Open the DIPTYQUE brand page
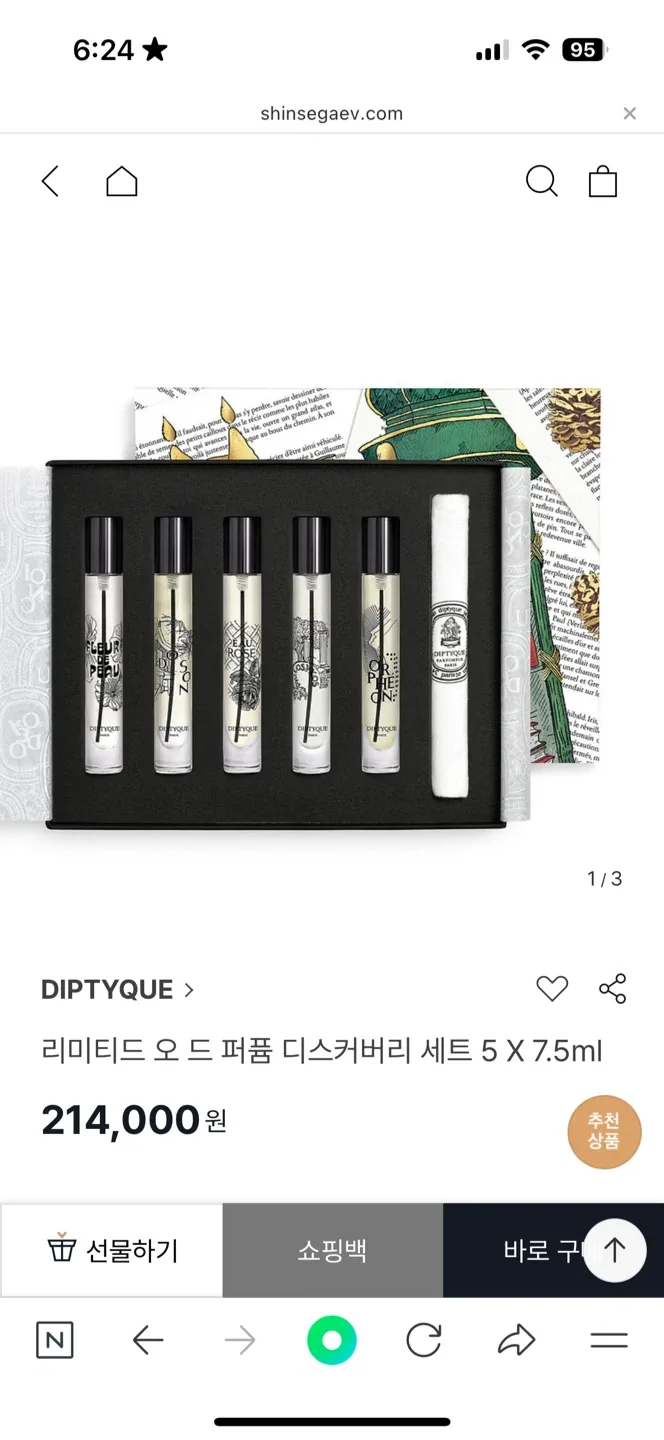 click(117, 990)
